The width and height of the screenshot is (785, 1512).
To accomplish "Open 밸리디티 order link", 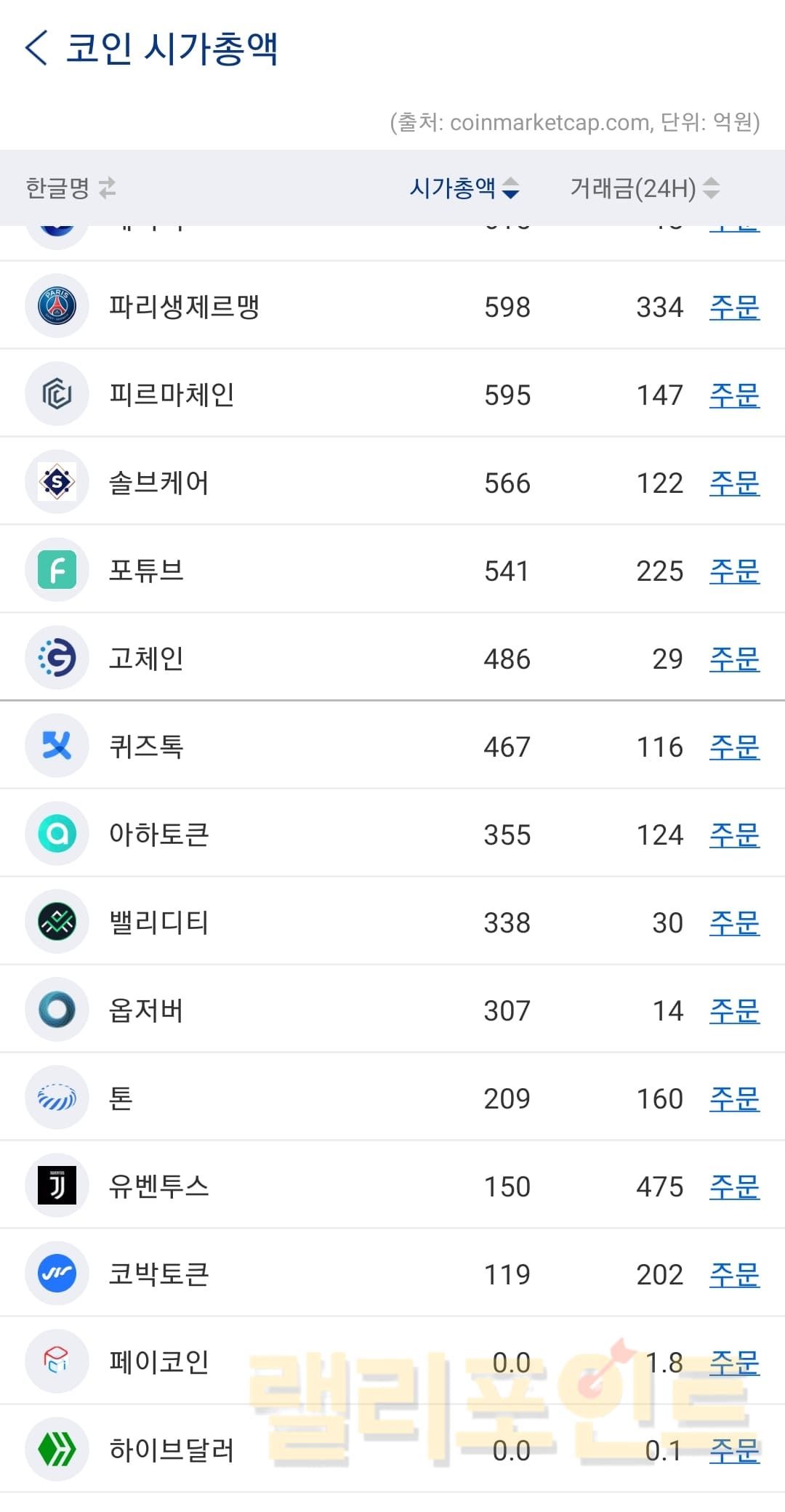I will click(734, 922).
